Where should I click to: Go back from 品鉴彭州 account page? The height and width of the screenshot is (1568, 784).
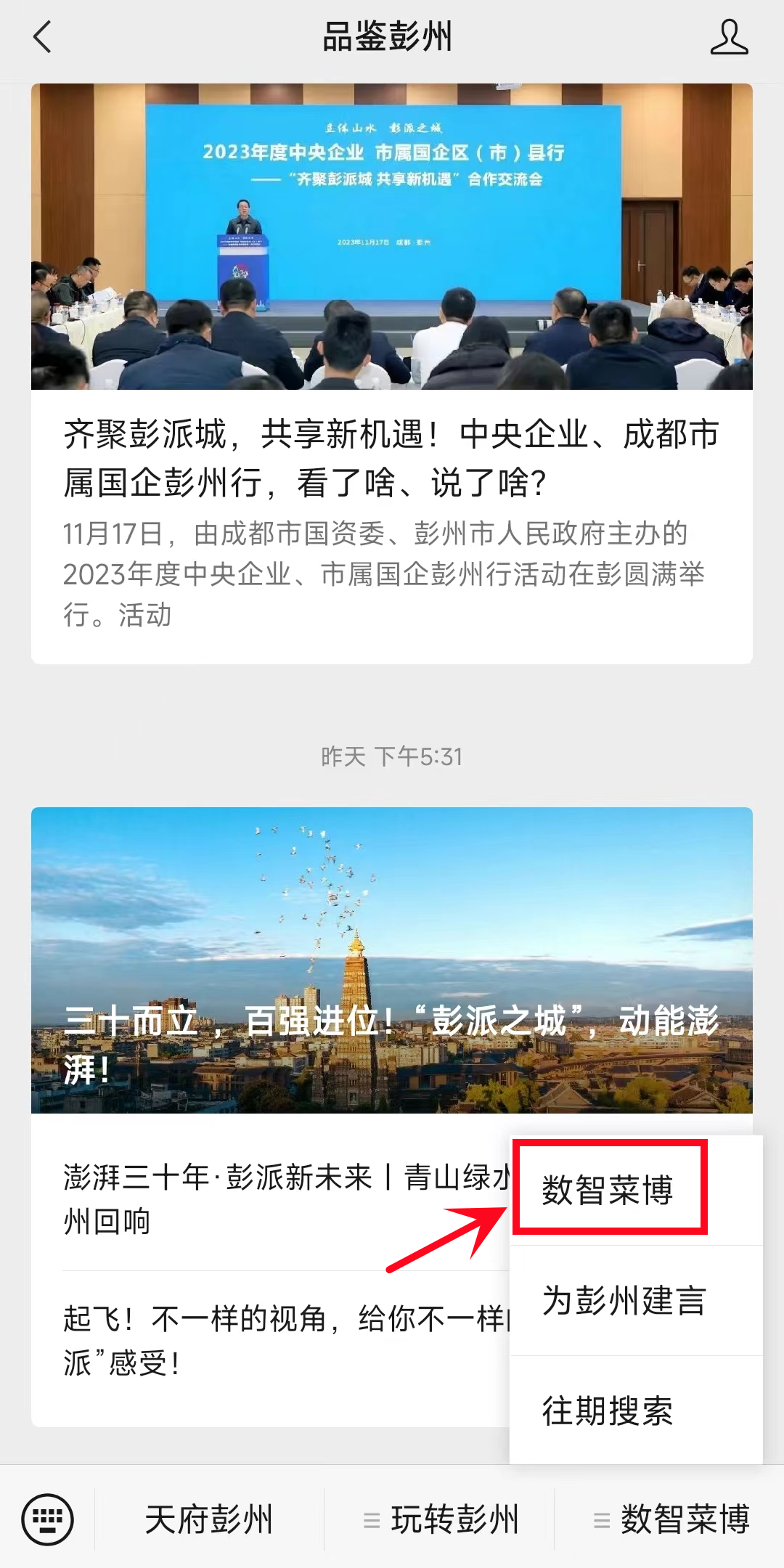click(43, 37)
